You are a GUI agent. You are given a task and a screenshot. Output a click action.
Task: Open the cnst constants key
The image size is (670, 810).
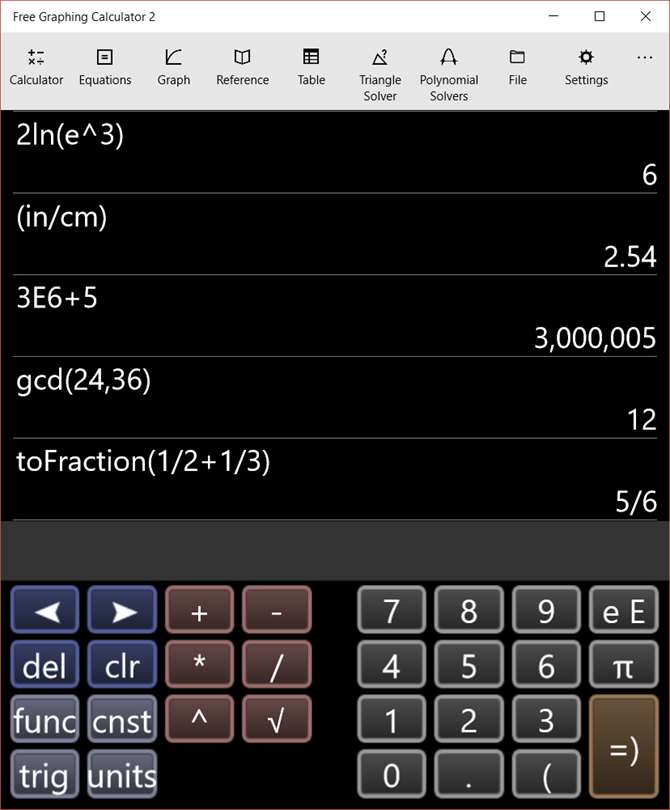(x=122, y=720)
